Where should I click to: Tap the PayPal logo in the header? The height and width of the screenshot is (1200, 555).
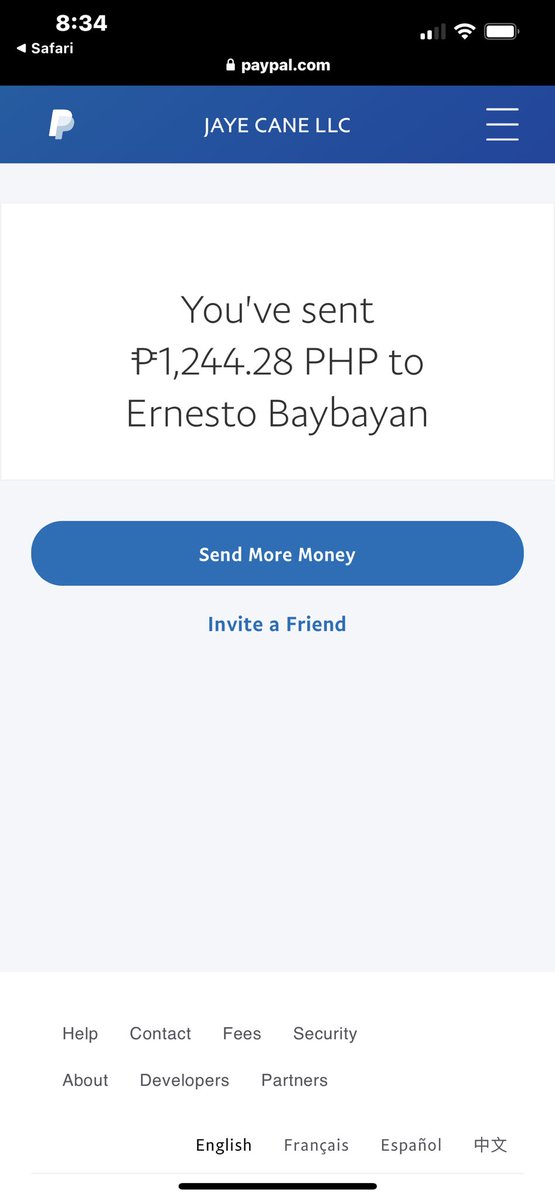[x=61, y=125]
